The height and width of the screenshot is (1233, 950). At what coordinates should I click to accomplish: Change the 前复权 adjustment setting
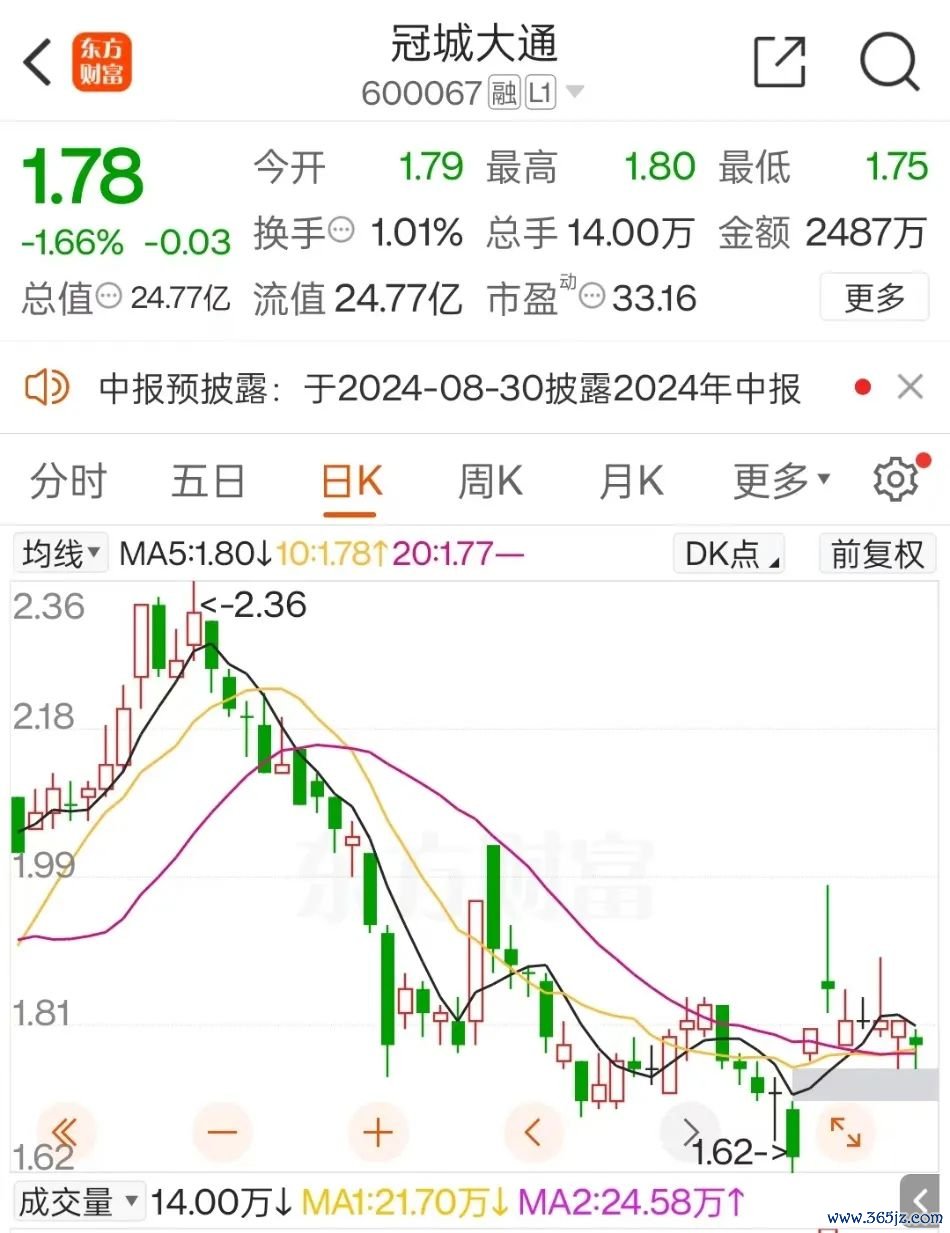(876, 554)
